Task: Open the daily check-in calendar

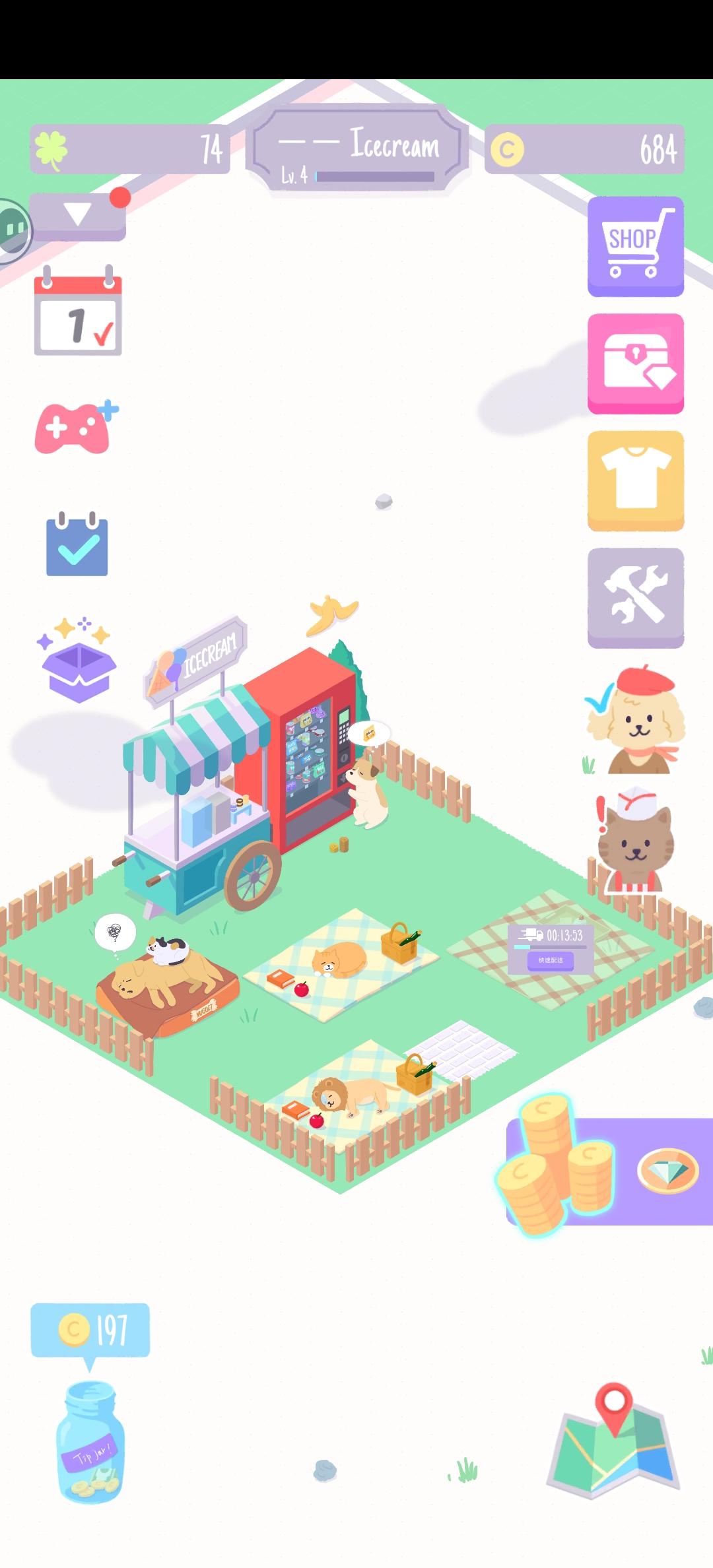Action: coord(78,310)
